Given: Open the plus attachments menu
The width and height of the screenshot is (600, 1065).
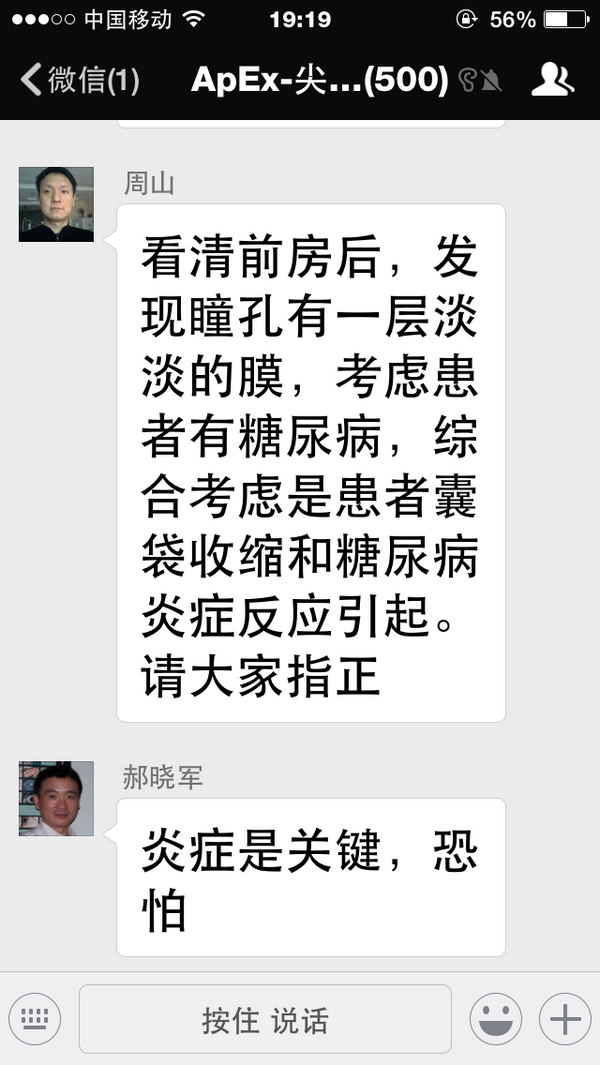Looking at the screenshot, I should (x=565, y=1019).
